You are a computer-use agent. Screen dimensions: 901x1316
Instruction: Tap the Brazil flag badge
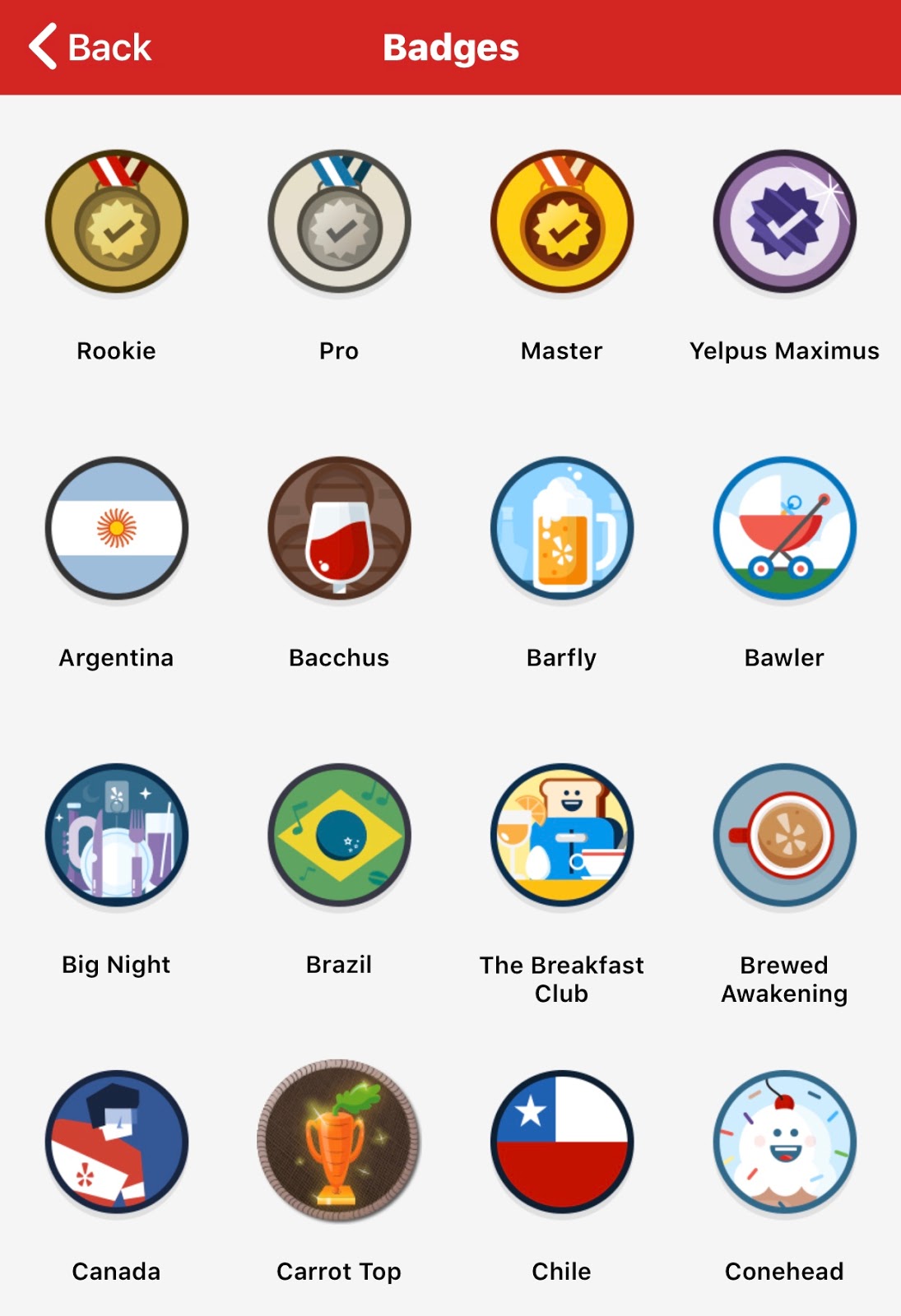tap(339, 833)
